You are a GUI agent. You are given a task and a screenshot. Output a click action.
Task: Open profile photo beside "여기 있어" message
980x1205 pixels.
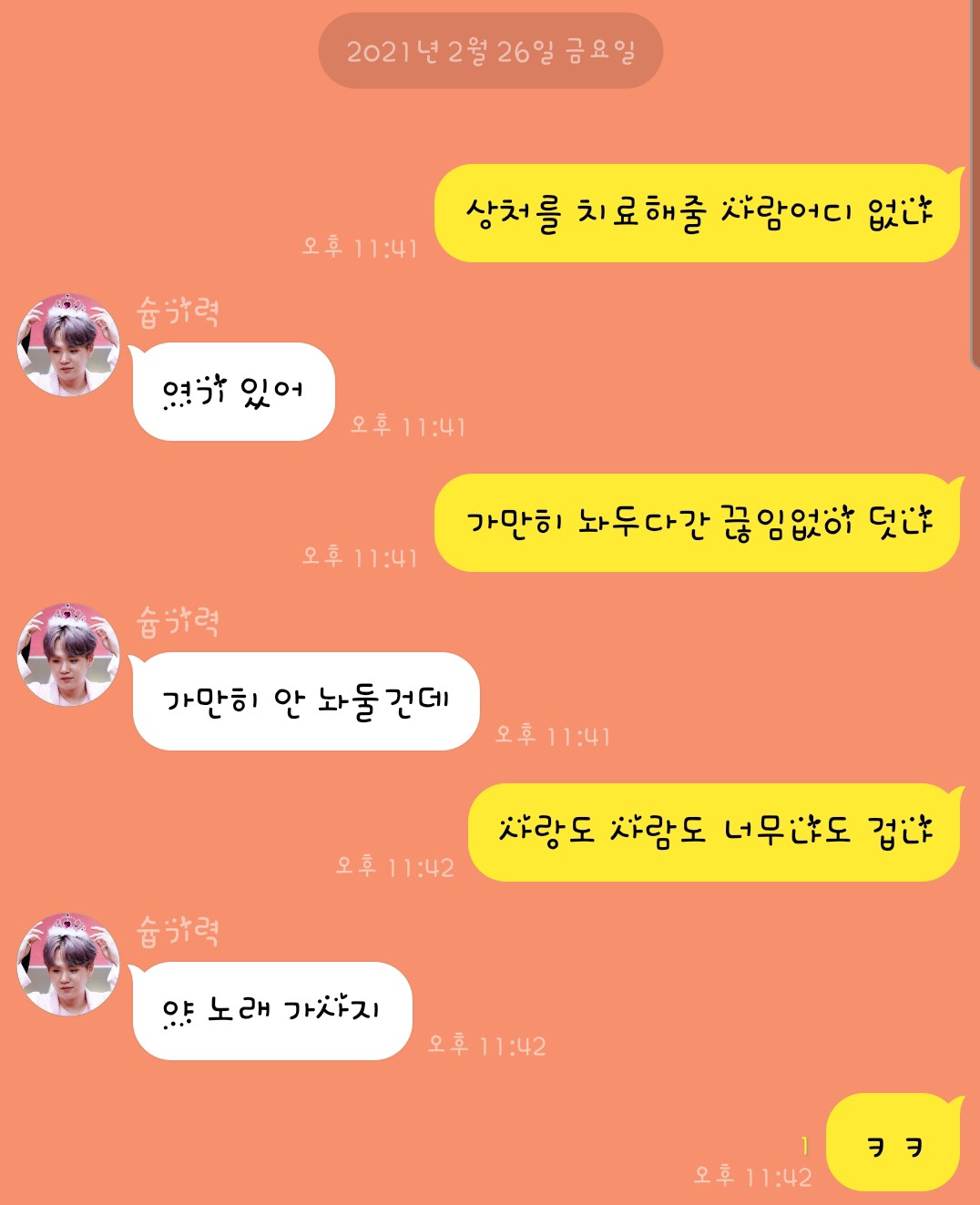tap(68, 345)
